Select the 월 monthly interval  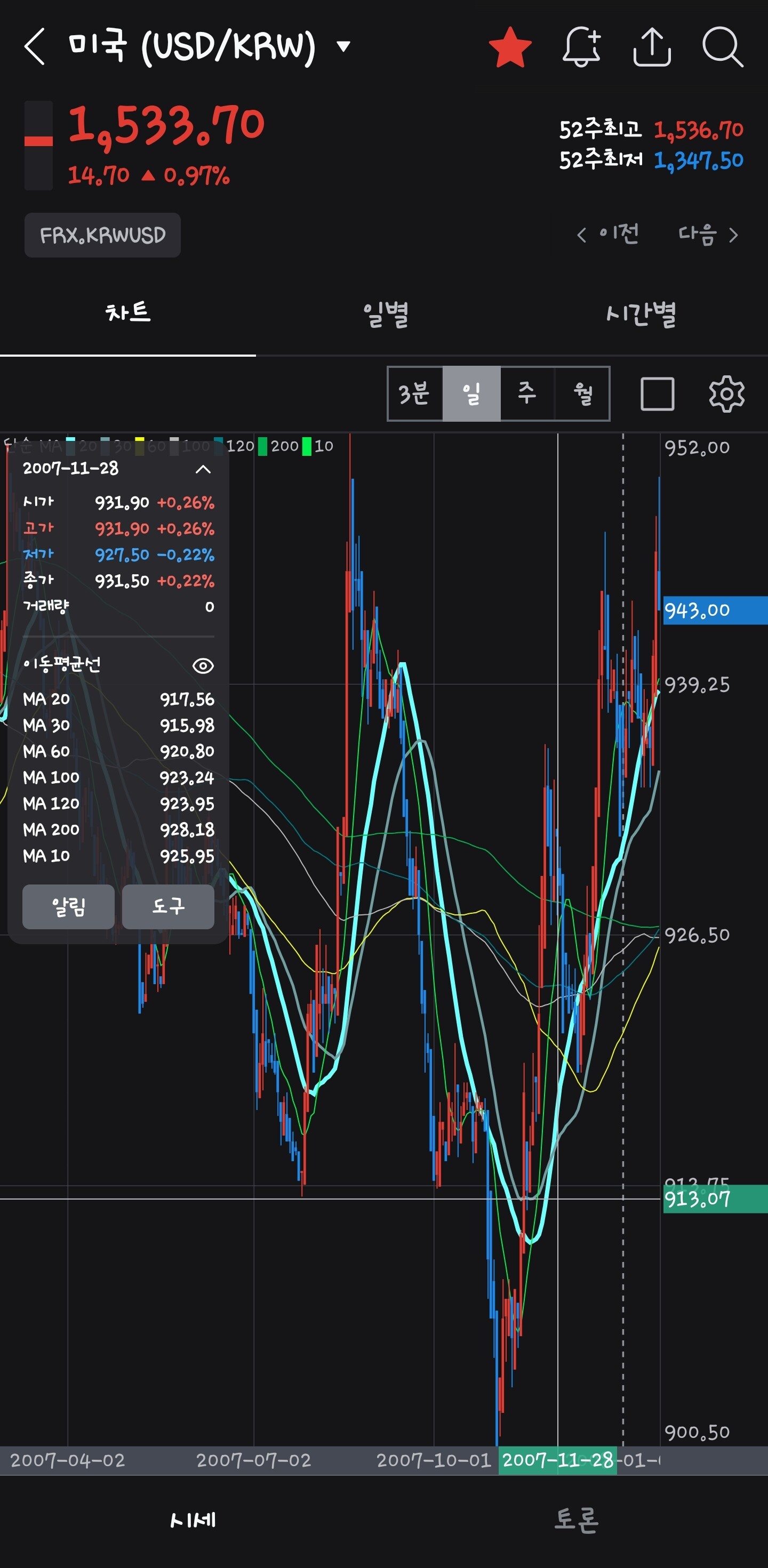click(x=582, y=393)
